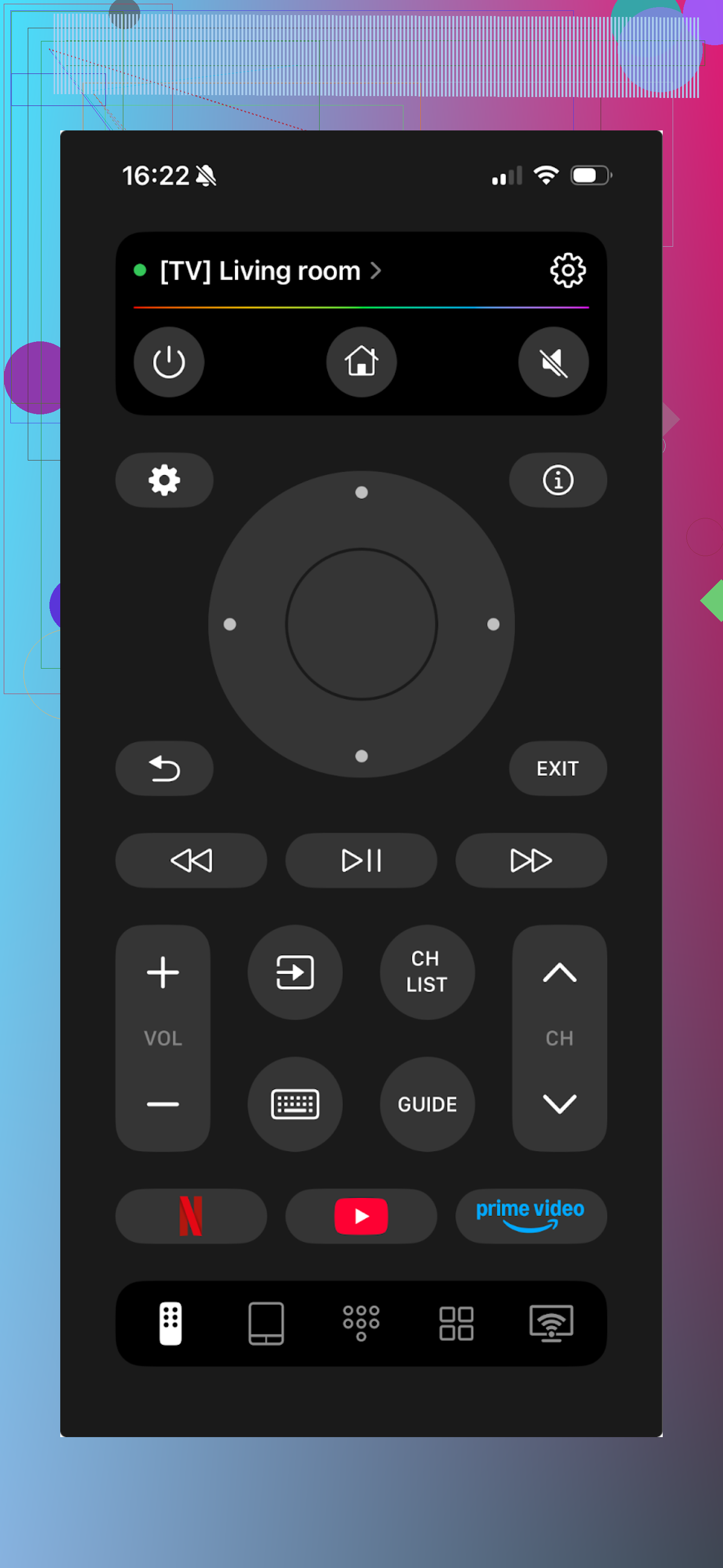Open the CH LIST
This screenshot has height=1568, width=723.
(426, 973)
